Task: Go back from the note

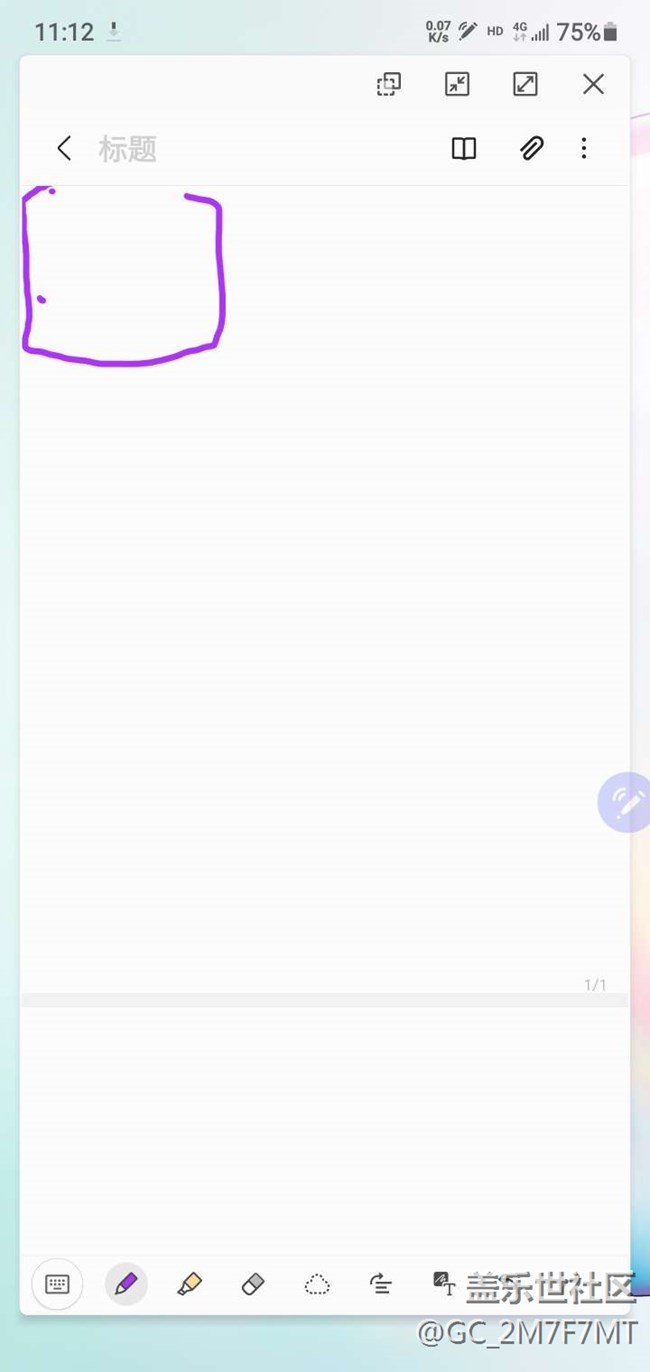Action: click(64, 149)
